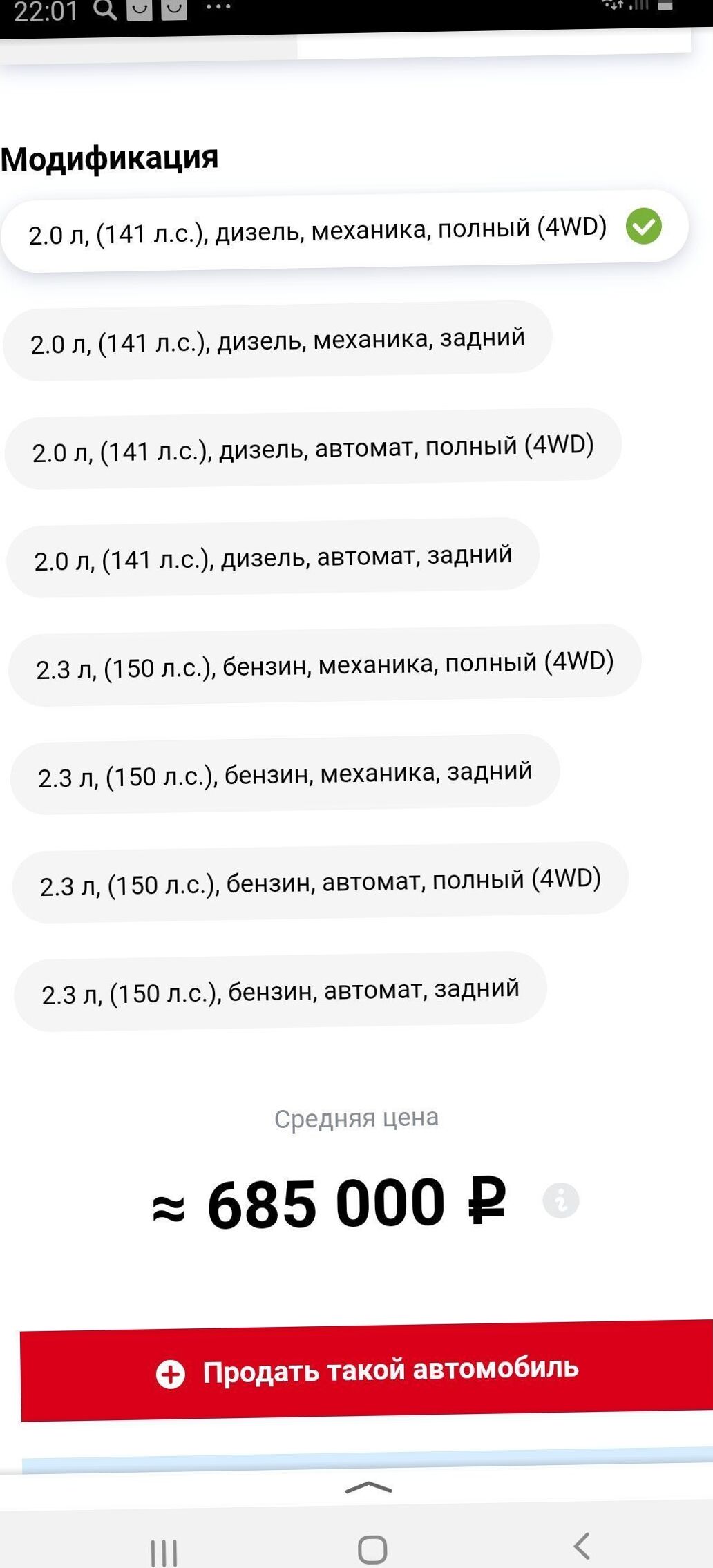713x1568 pixels.
Task: Expand the bottom panel with the up chevron
Action: tap(368, 1488)
